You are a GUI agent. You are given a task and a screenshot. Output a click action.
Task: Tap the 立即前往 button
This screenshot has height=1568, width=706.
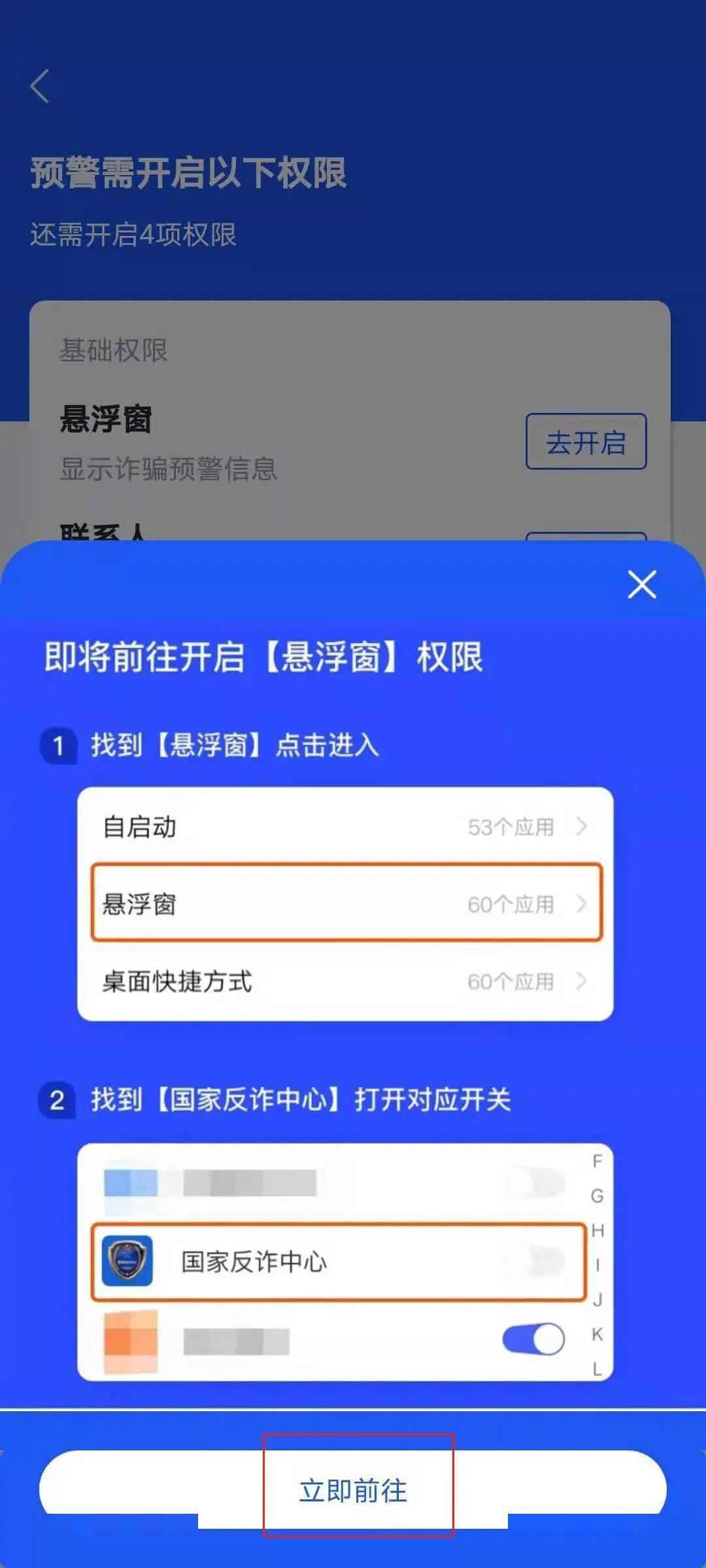point(353,1490)
